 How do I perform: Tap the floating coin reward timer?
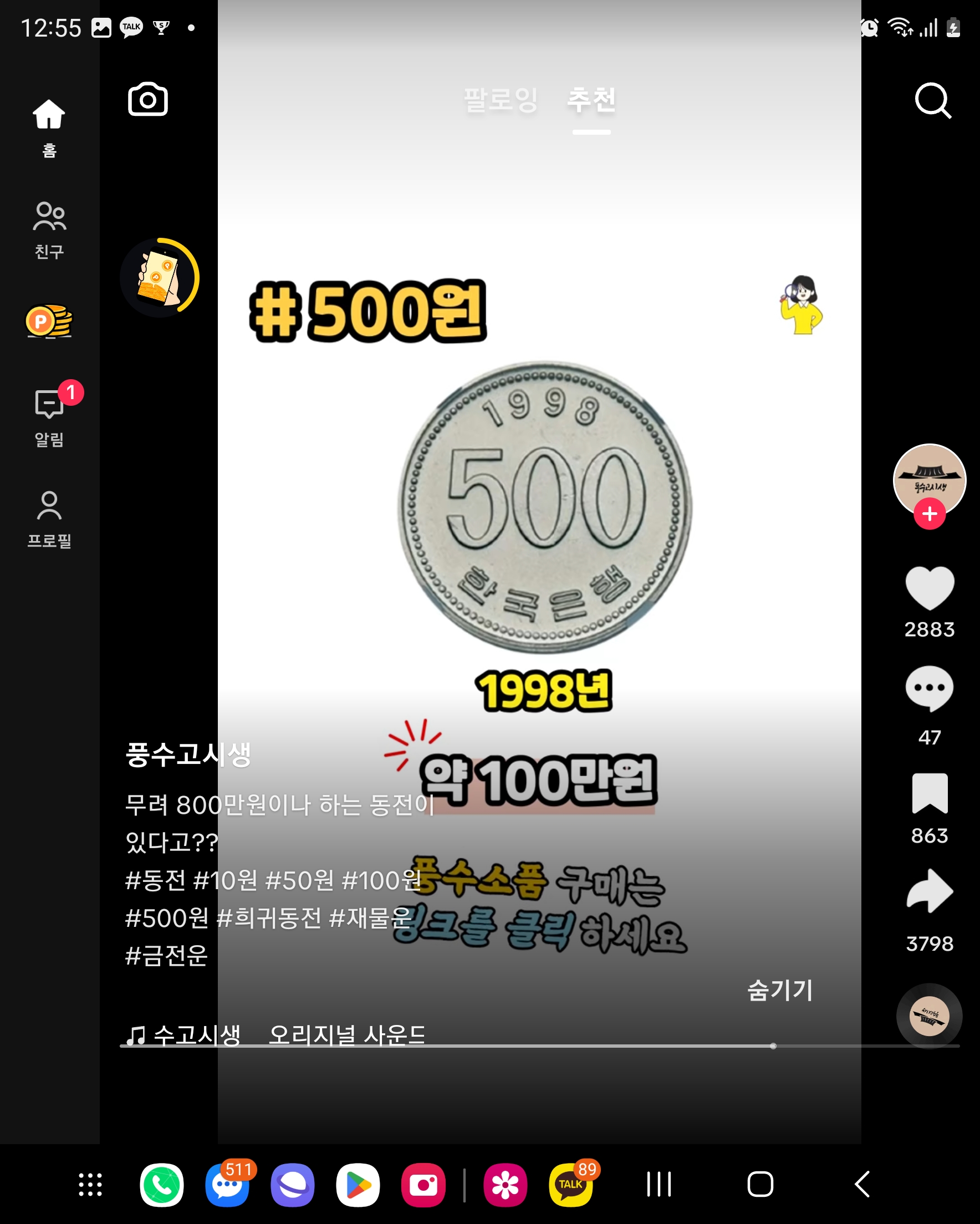click(x=160, y=278)
